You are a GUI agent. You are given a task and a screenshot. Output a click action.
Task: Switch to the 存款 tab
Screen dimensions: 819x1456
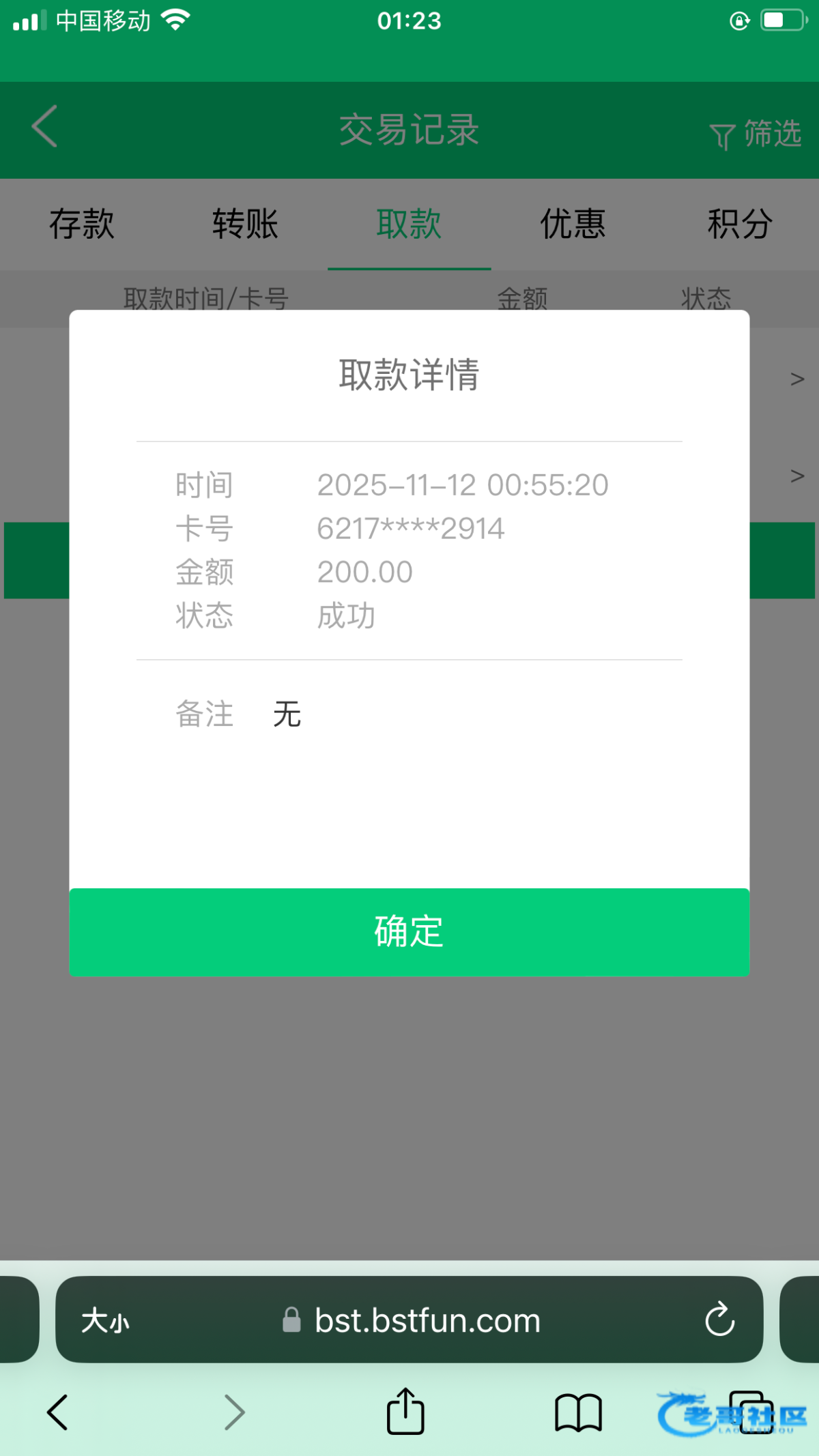(82, 224)
